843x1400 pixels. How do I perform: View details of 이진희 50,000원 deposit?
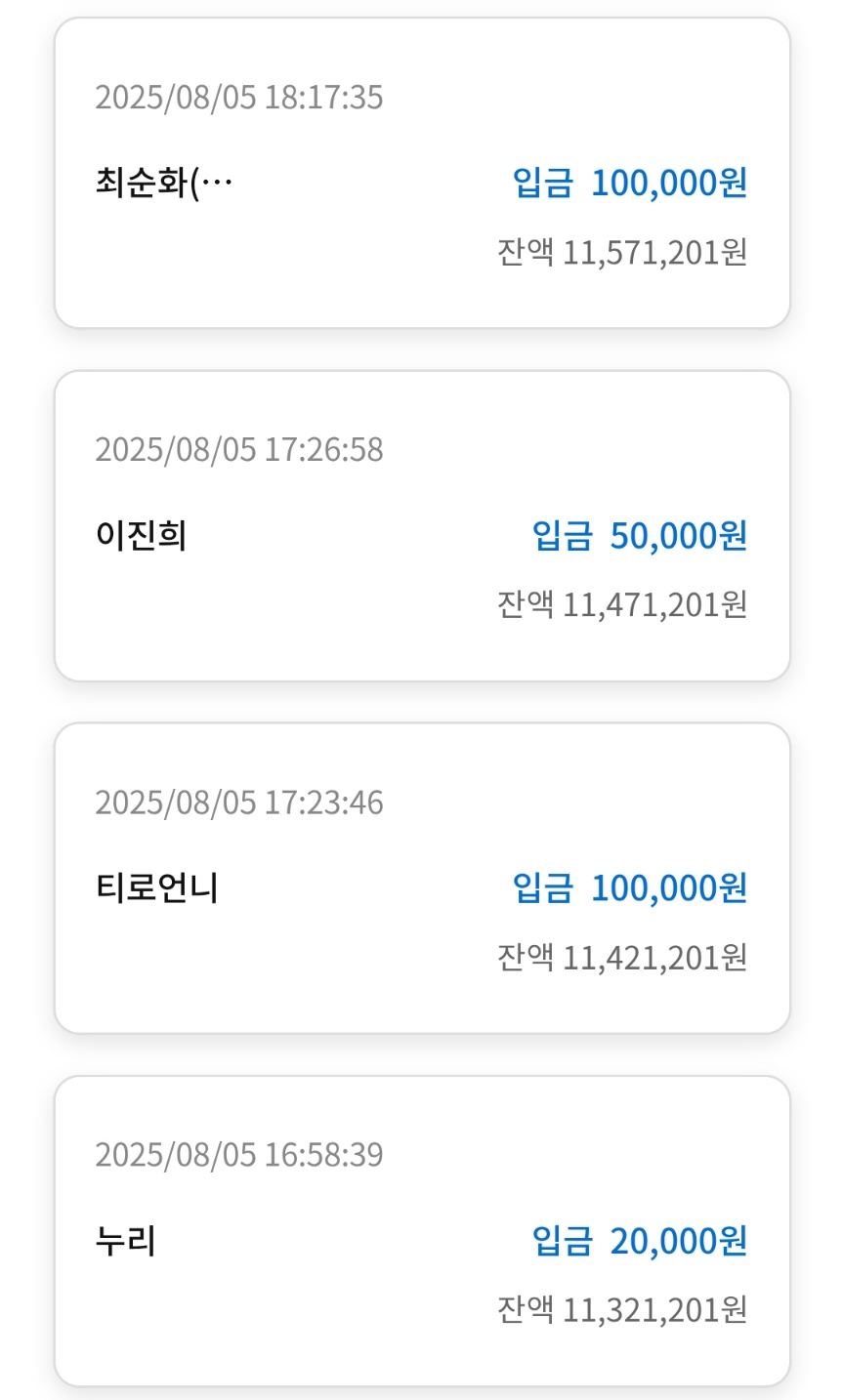click(x=421, y=526)
